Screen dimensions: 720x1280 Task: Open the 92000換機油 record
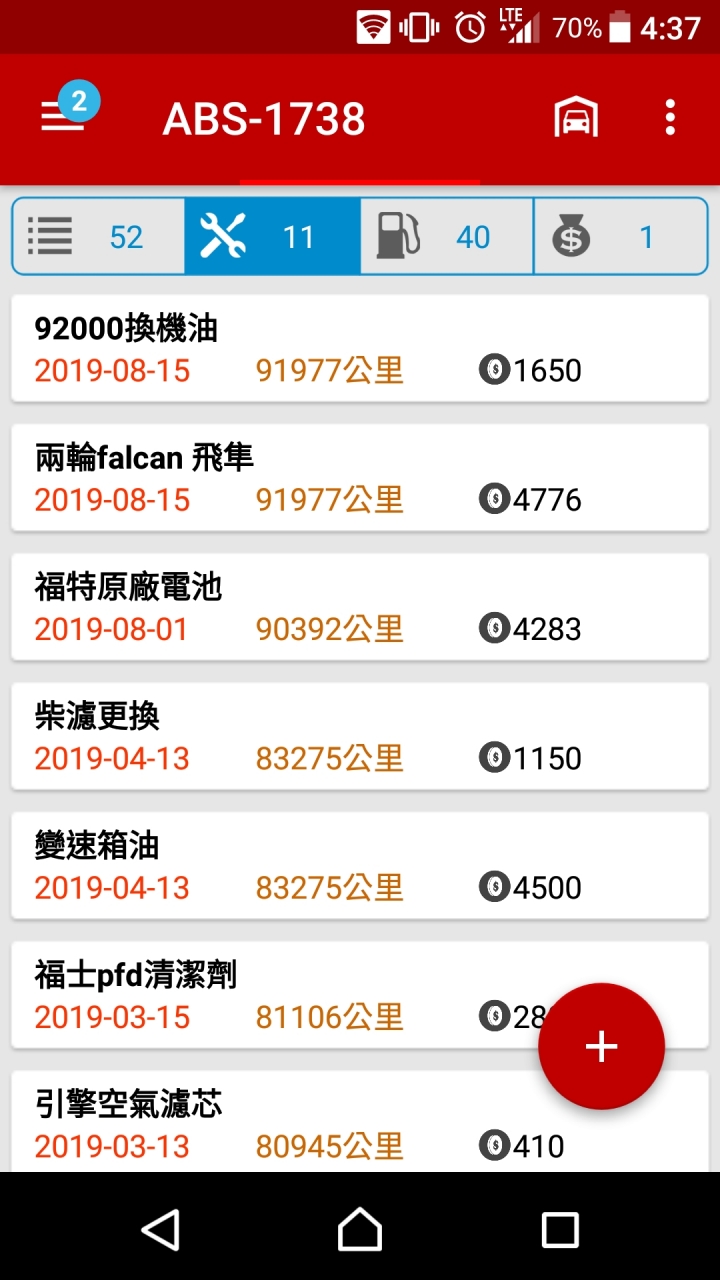[x=360, y=348]
